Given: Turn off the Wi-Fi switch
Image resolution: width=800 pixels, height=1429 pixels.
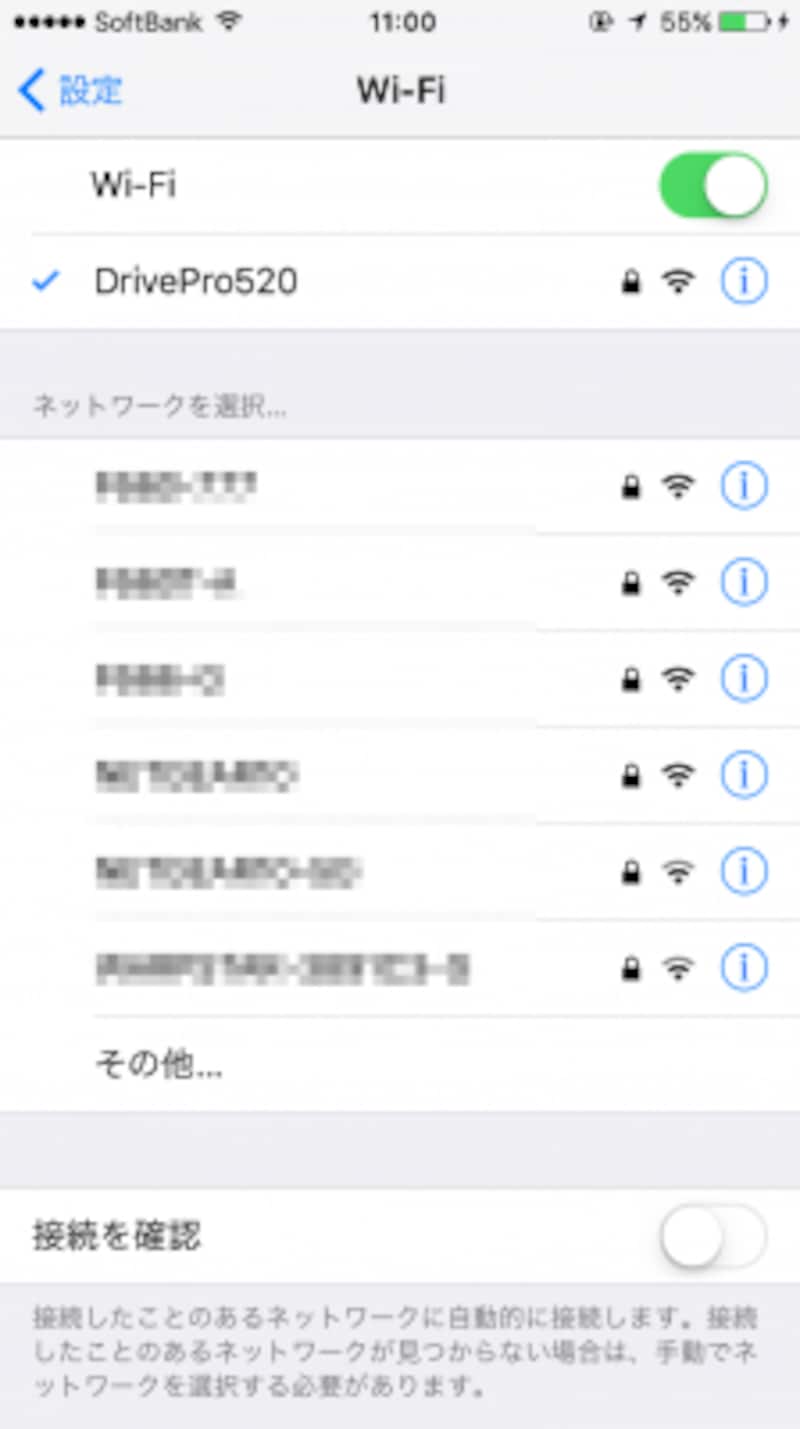Looking at the screenshot, I should click(713, 186).
